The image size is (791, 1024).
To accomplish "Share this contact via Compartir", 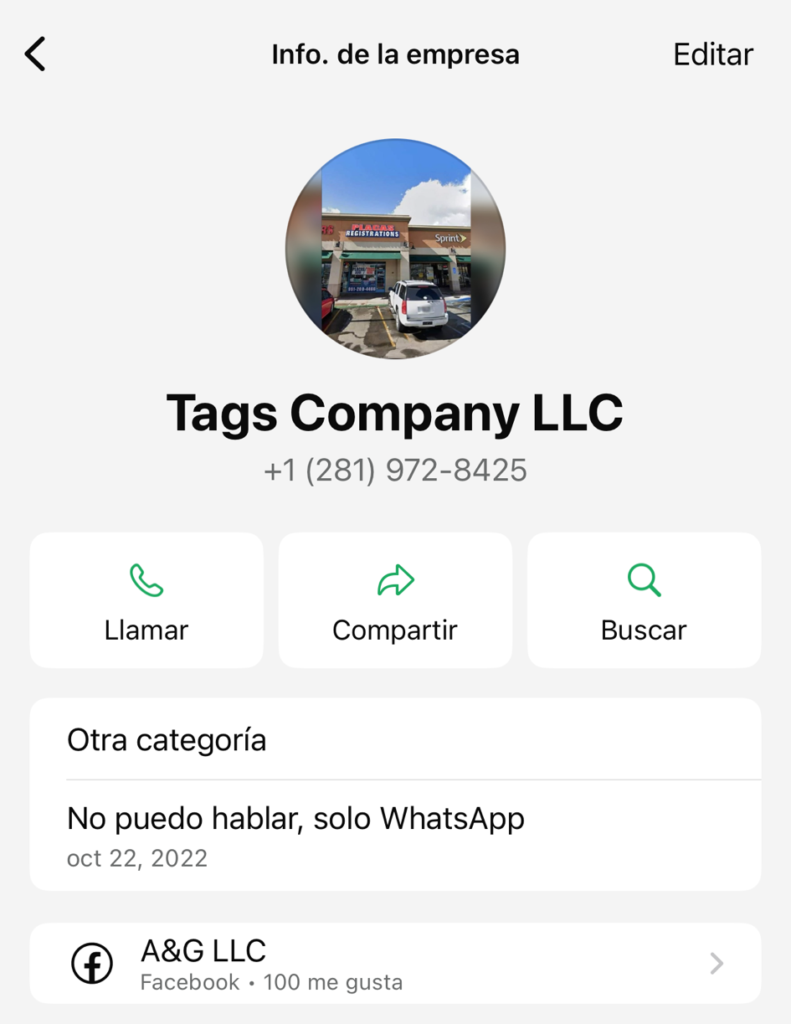I will click(395, 600).
